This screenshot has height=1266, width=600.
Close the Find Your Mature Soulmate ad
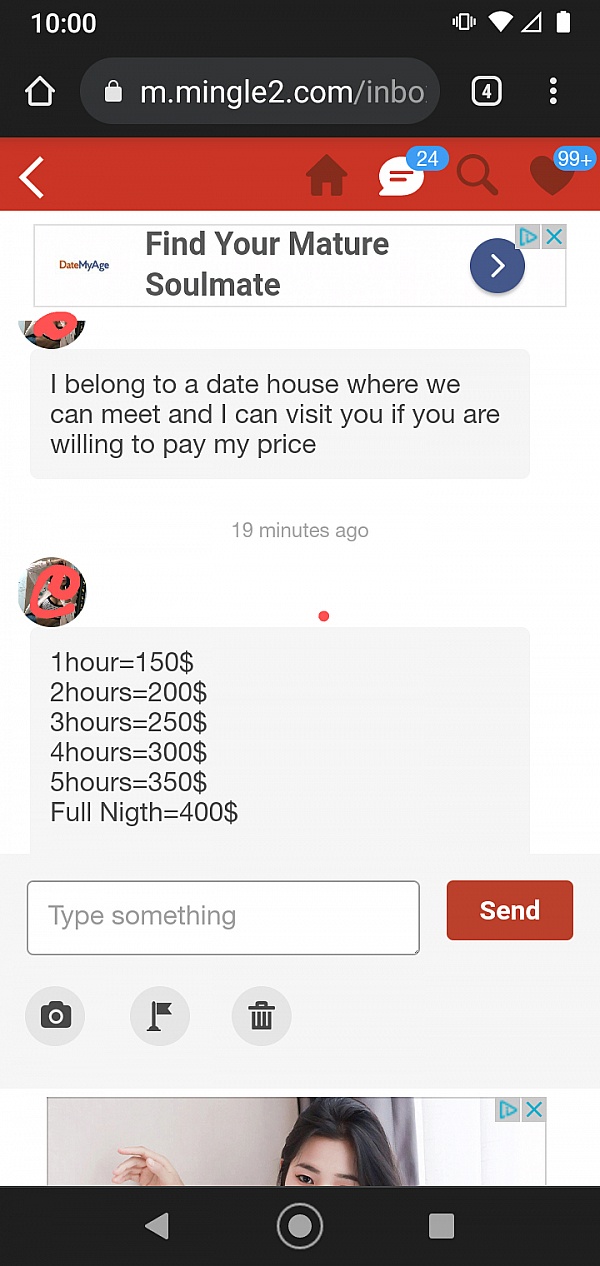click(x=553, y=237)
